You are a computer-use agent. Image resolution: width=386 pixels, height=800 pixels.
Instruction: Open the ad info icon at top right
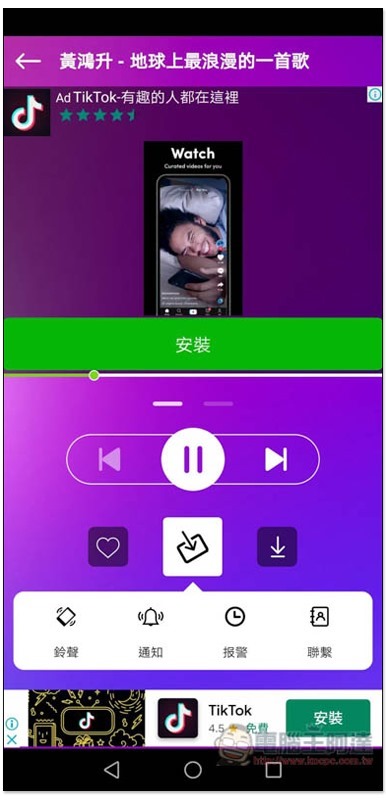coord(375,94)
